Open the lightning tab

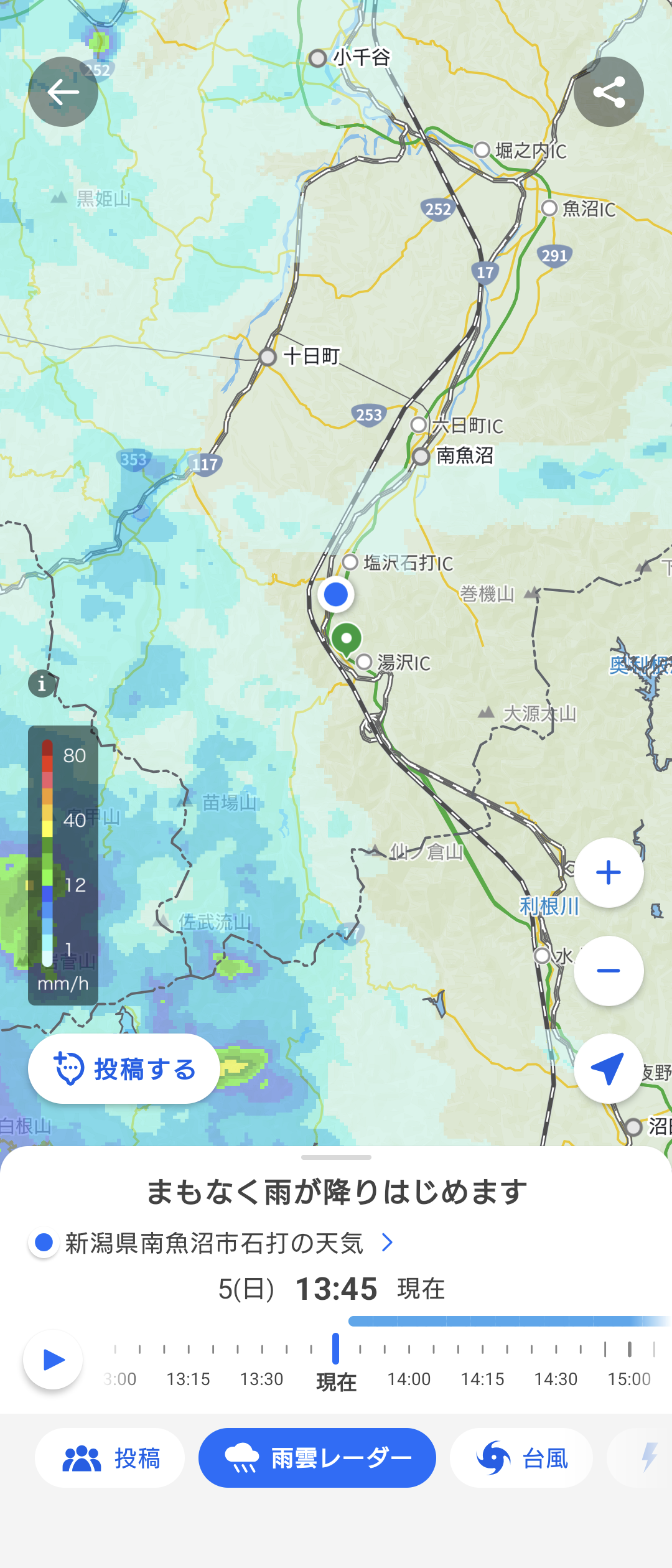647,1458
